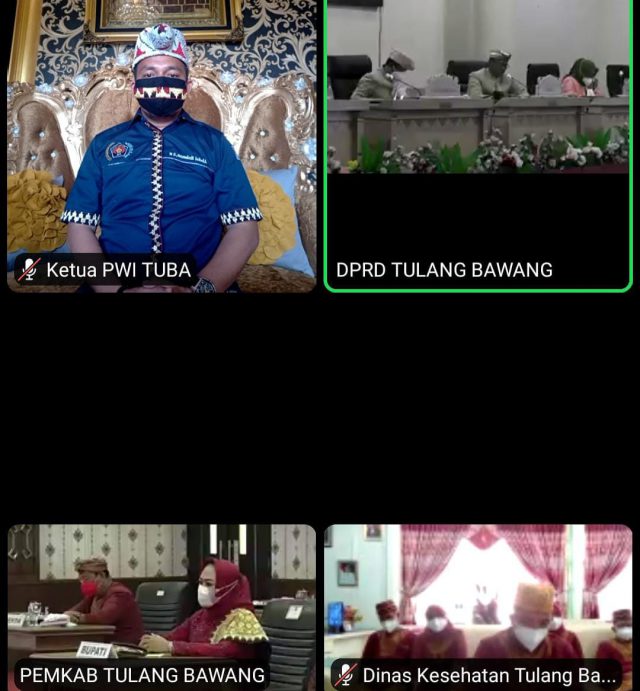Select the Dinas Kesehatan Tulang Bawang video tile
Screen dimensions: 640x691
[478, 606]
